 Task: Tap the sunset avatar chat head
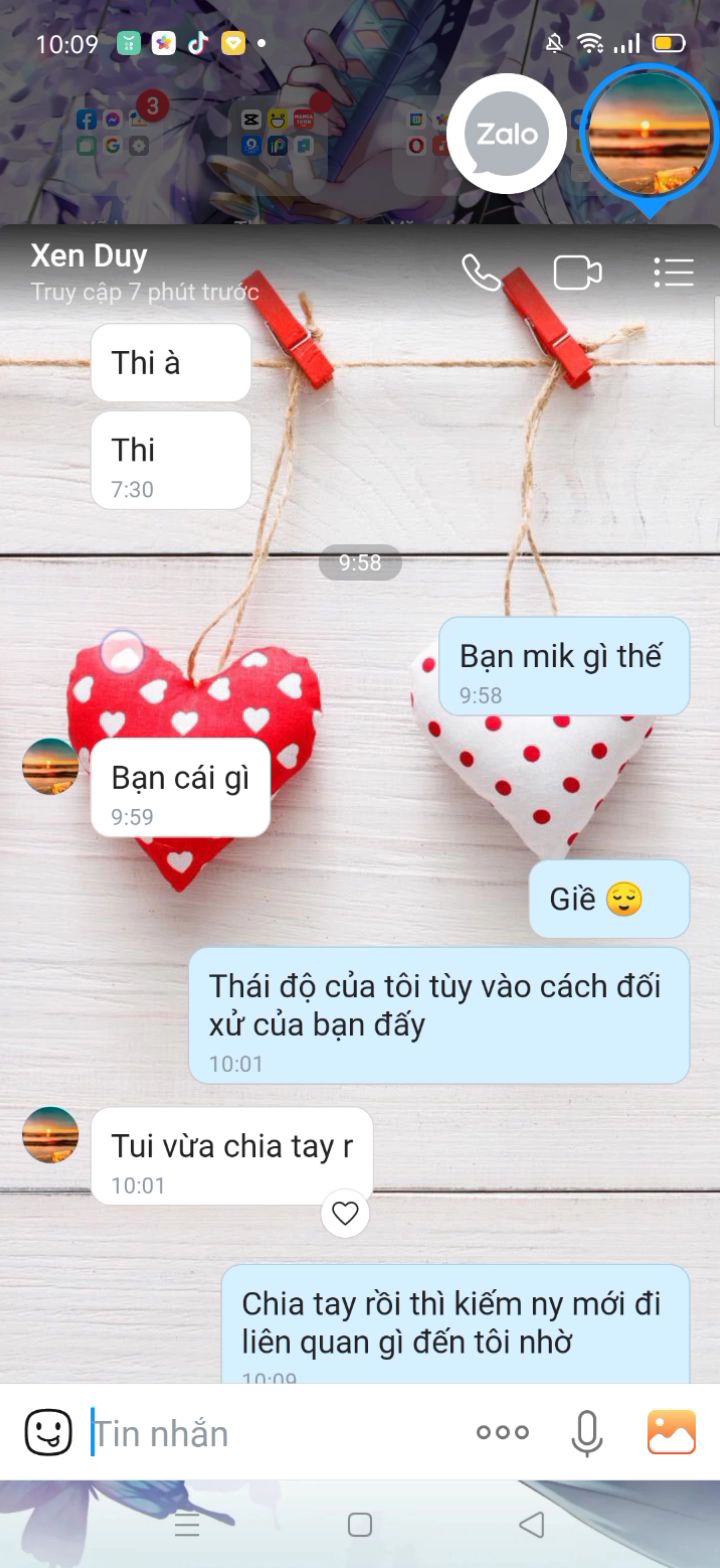click(x=649, y=133)
